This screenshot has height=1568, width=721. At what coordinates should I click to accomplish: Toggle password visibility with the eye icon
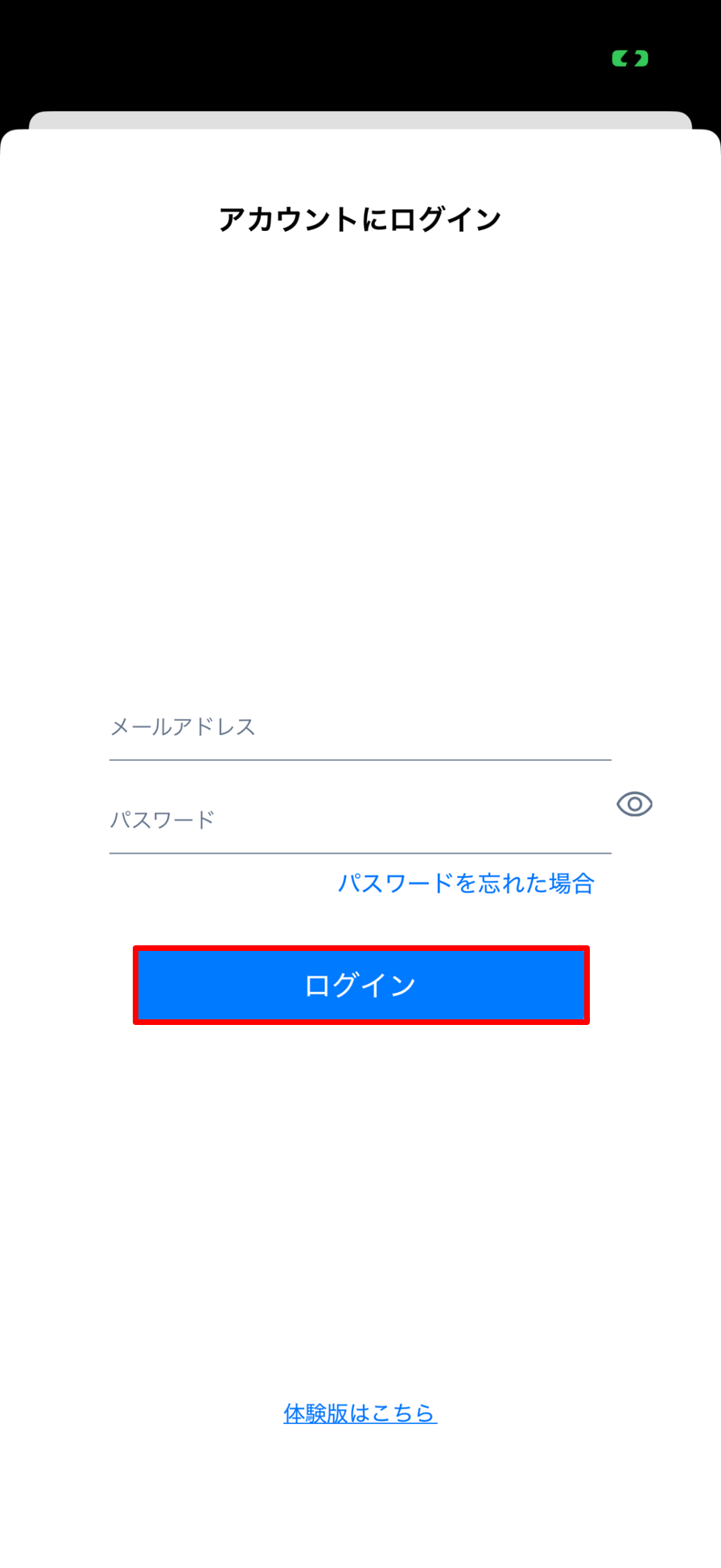pyautogui.click(x=636, y=805)
